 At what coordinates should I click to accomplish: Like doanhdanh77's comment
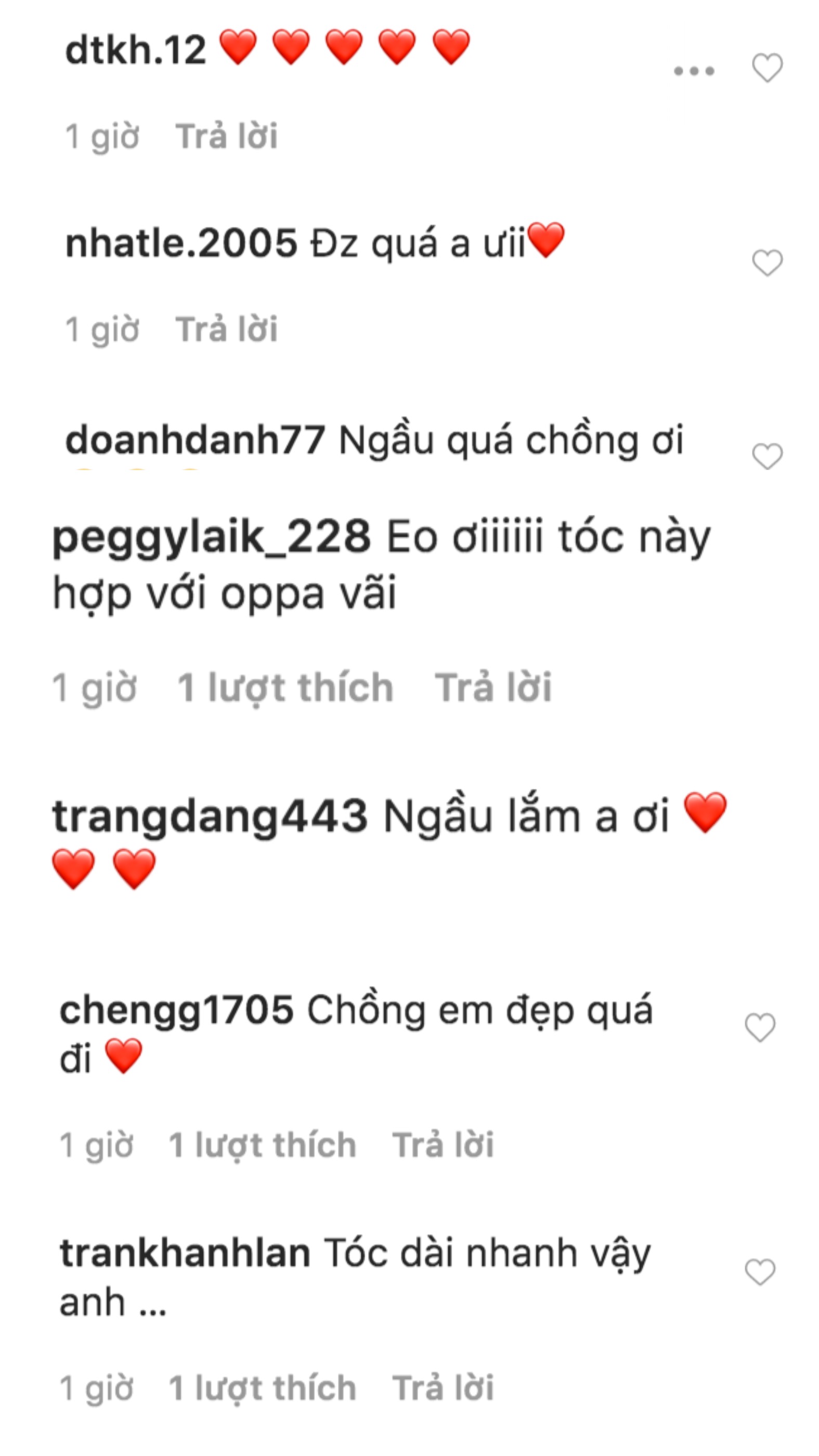(766, 456)
